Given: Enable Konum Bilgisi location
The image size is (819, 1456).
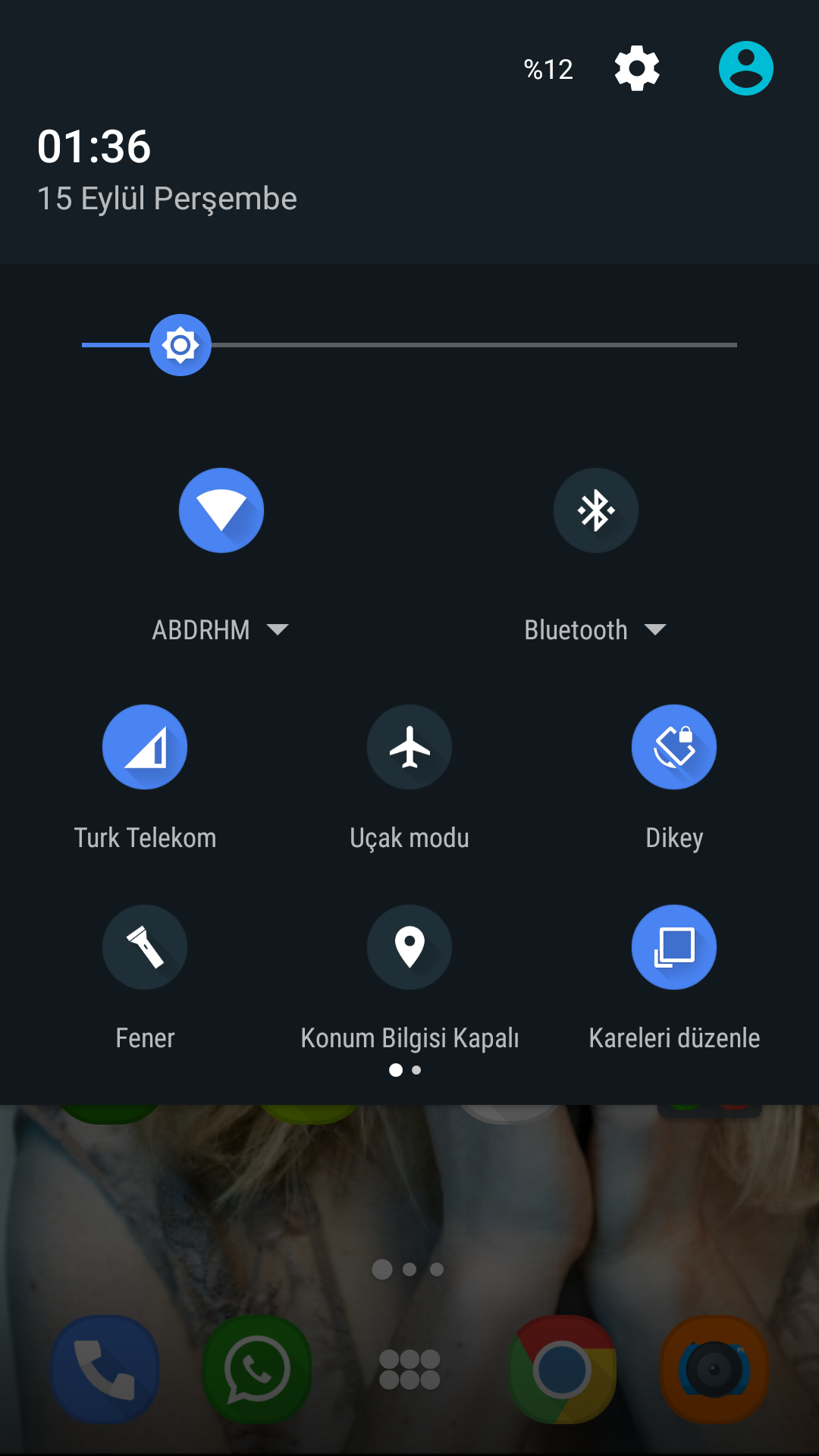Looking at the screenshot, I should pos(409,947).
